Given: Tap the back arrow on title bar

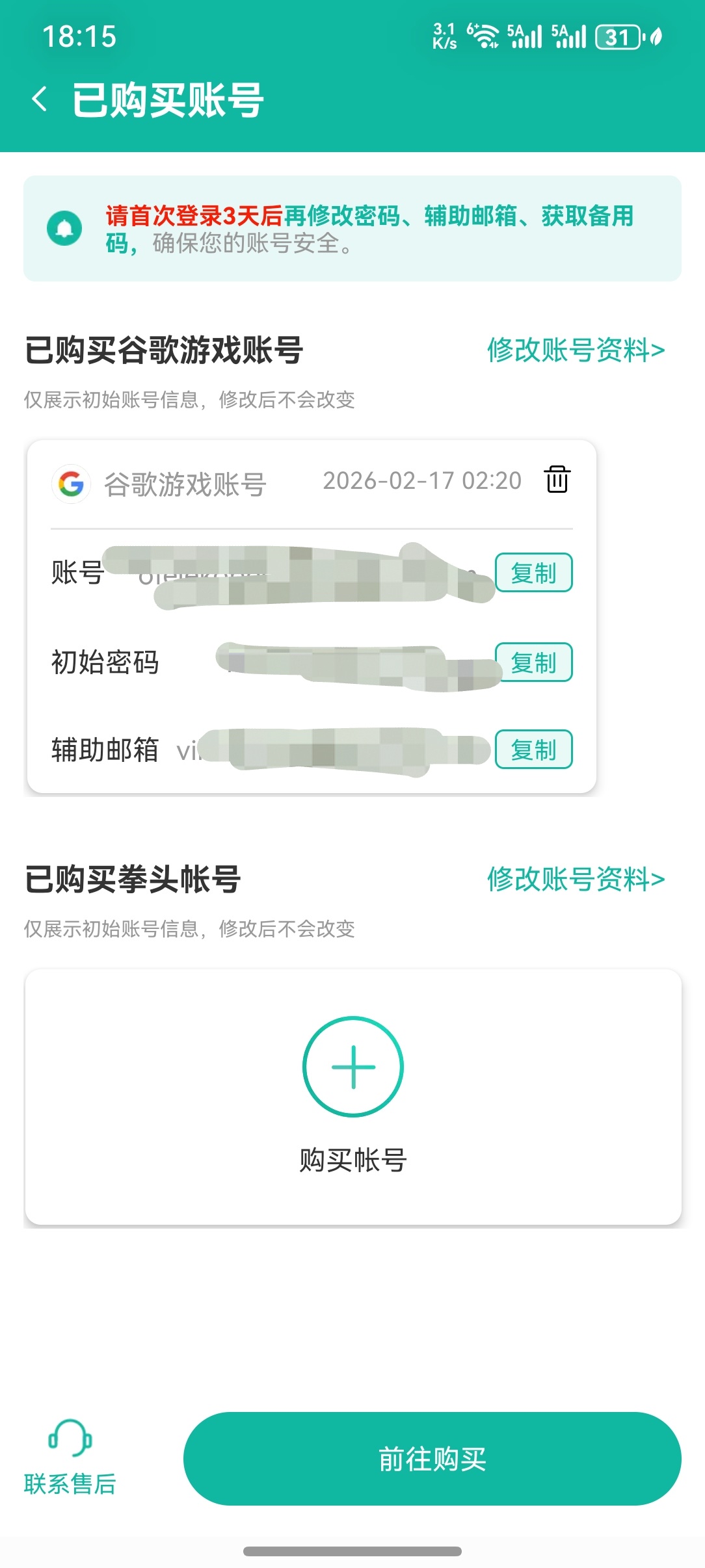Looking at the screenshot, I should coord(41,98).
